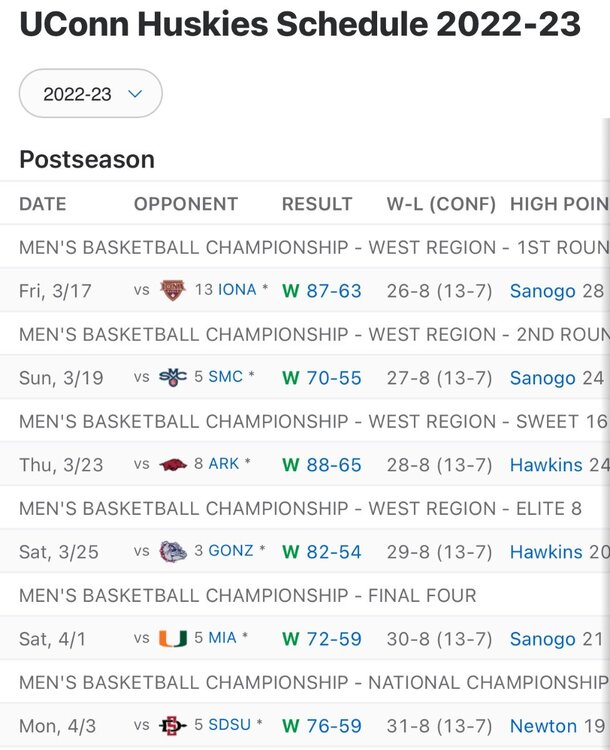View Newton's player page
The width and height of the screenshot is (610, 750).
pos(543,726)
